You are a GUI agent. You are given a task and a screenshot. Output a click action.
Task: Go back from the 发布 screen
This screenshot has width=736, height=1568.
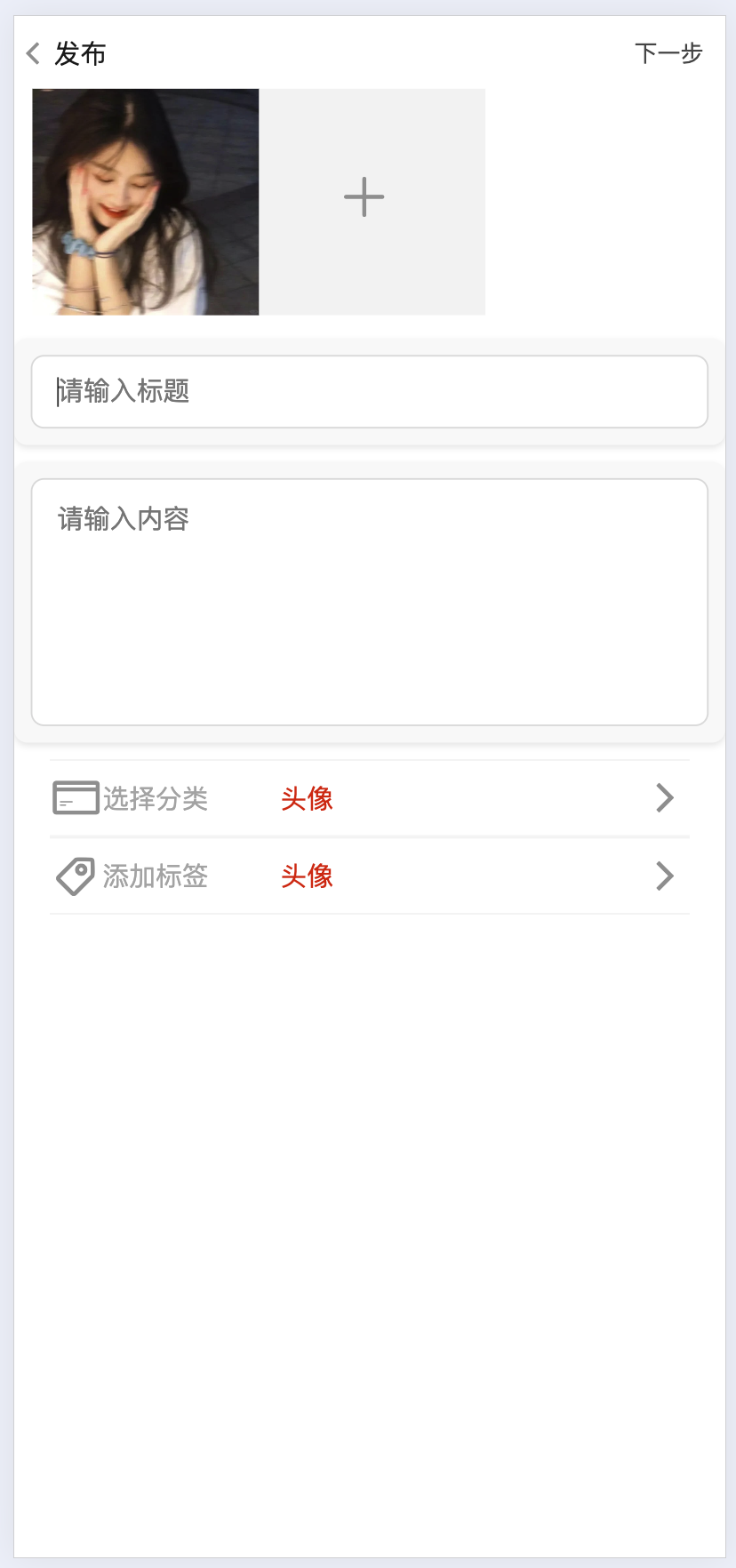[34, 53]
